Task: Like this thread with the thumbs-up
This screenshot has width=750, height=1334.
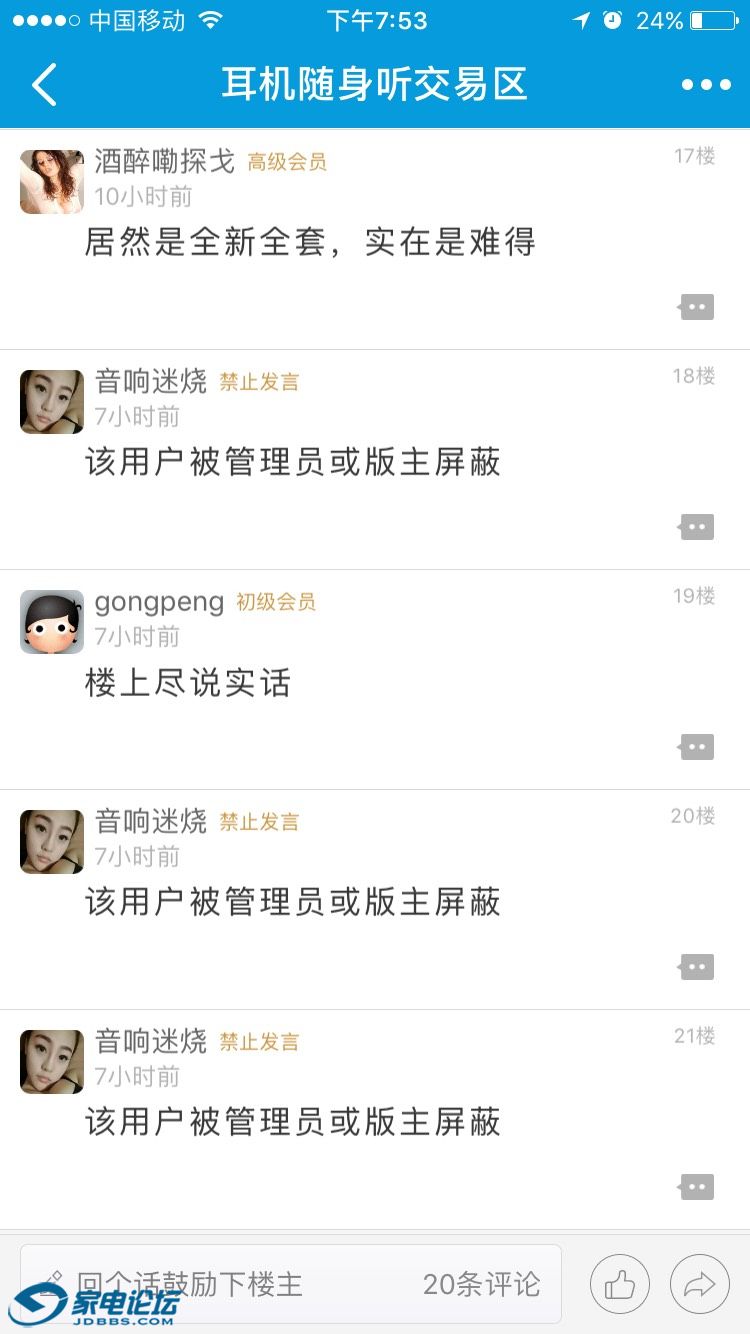Action: coord(620,1284)
